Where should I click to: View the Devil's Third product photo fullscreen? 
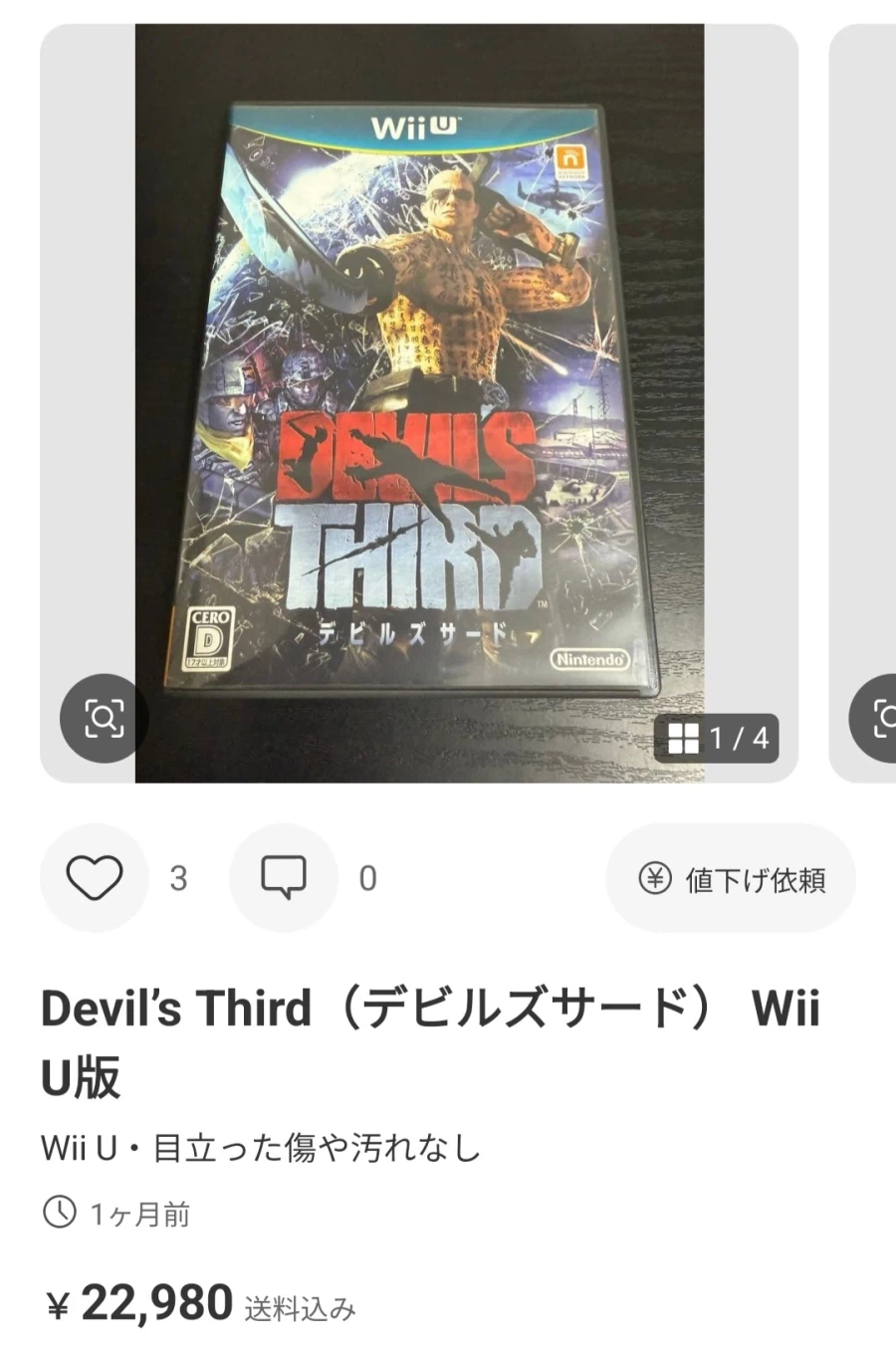click(x=418, y=398)
